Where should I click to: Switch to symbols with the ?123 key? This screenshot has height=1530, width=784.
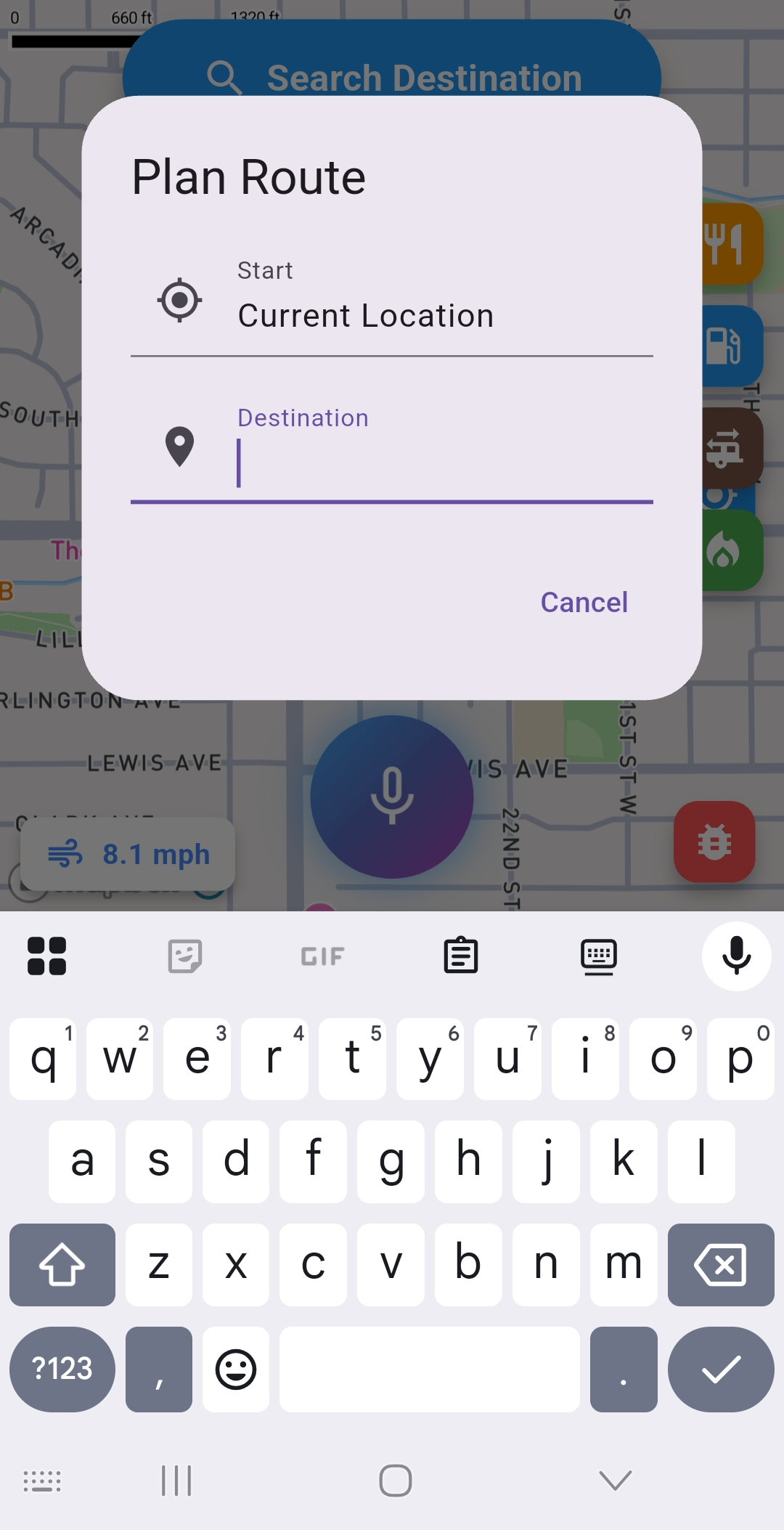[62, 1370]
